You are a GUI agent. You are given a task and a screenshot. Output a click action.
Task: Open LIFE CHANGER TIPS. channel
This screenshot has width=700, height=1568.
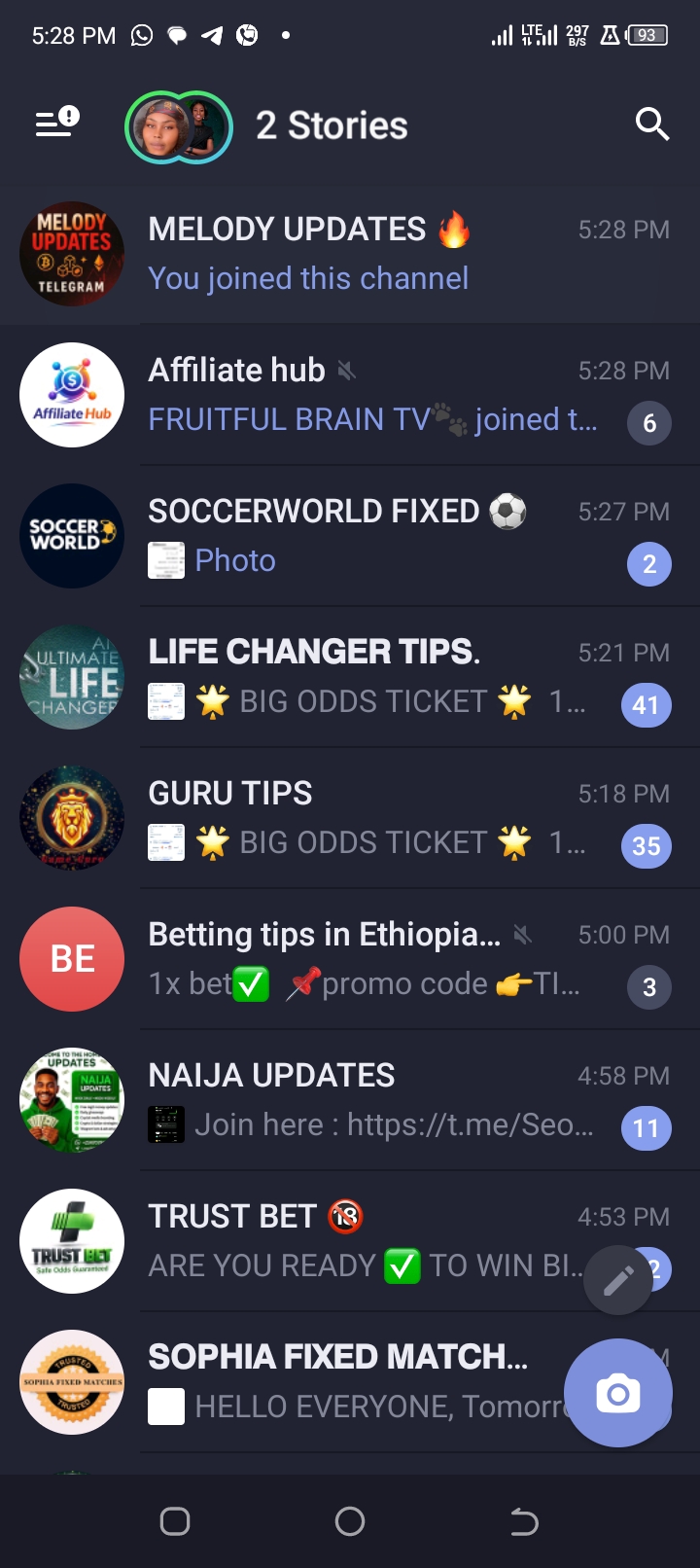click(x=350, y=677)
